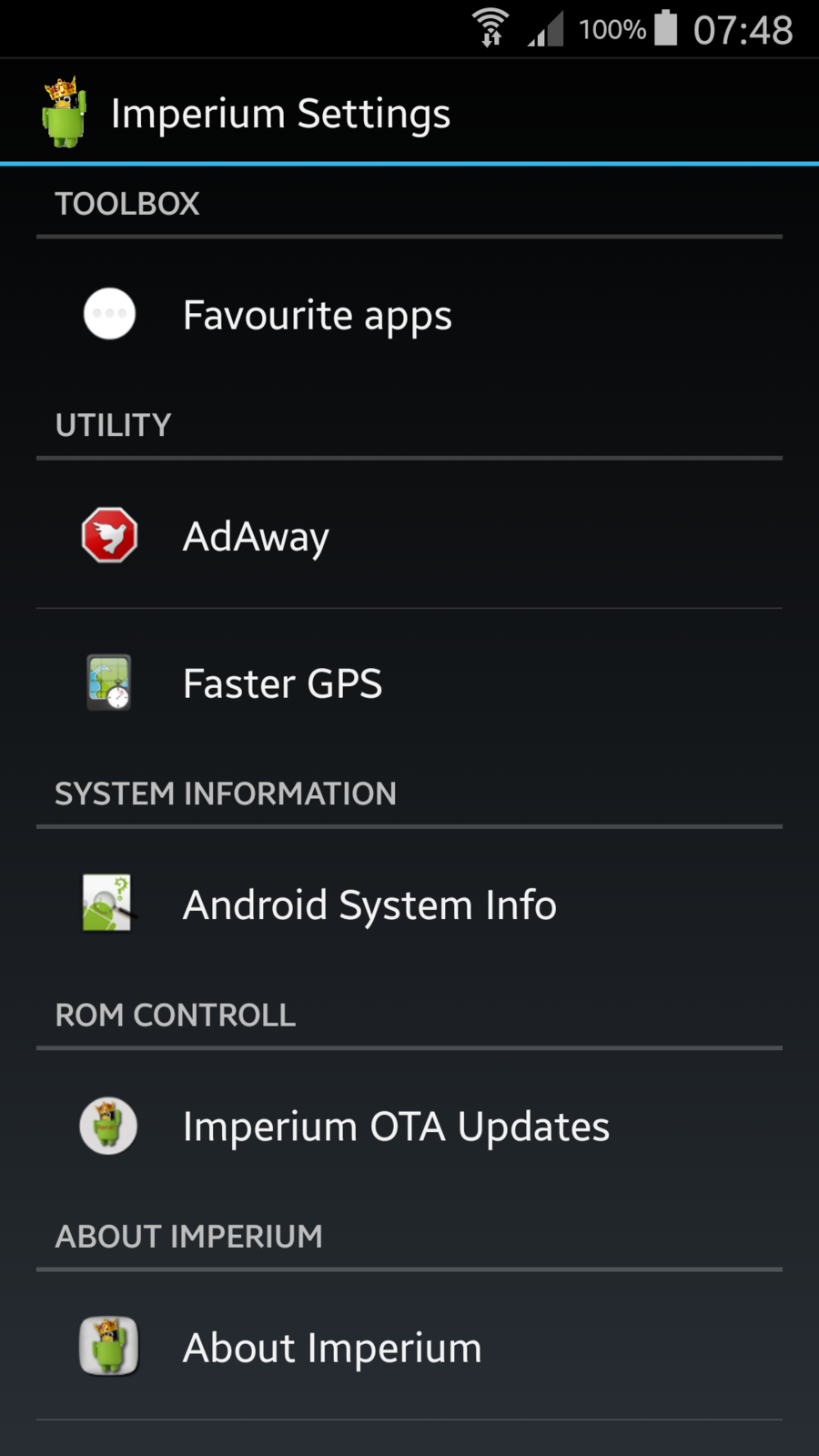819x1456 pixels.
Task: Open Imperium OTA Updates
Action: click(x=395, y=1127)
